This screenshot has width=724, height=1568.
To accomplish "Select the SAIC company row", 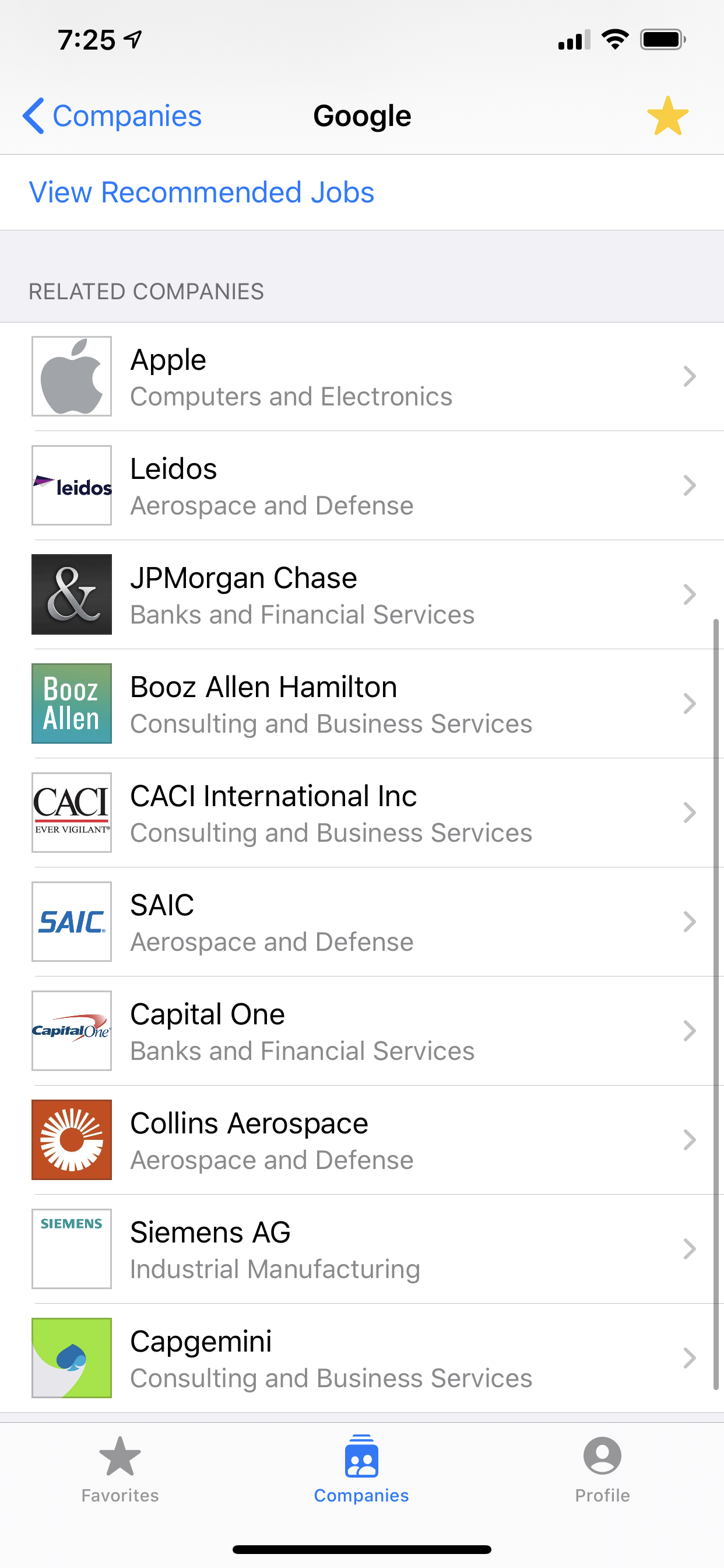I will 362,922.
